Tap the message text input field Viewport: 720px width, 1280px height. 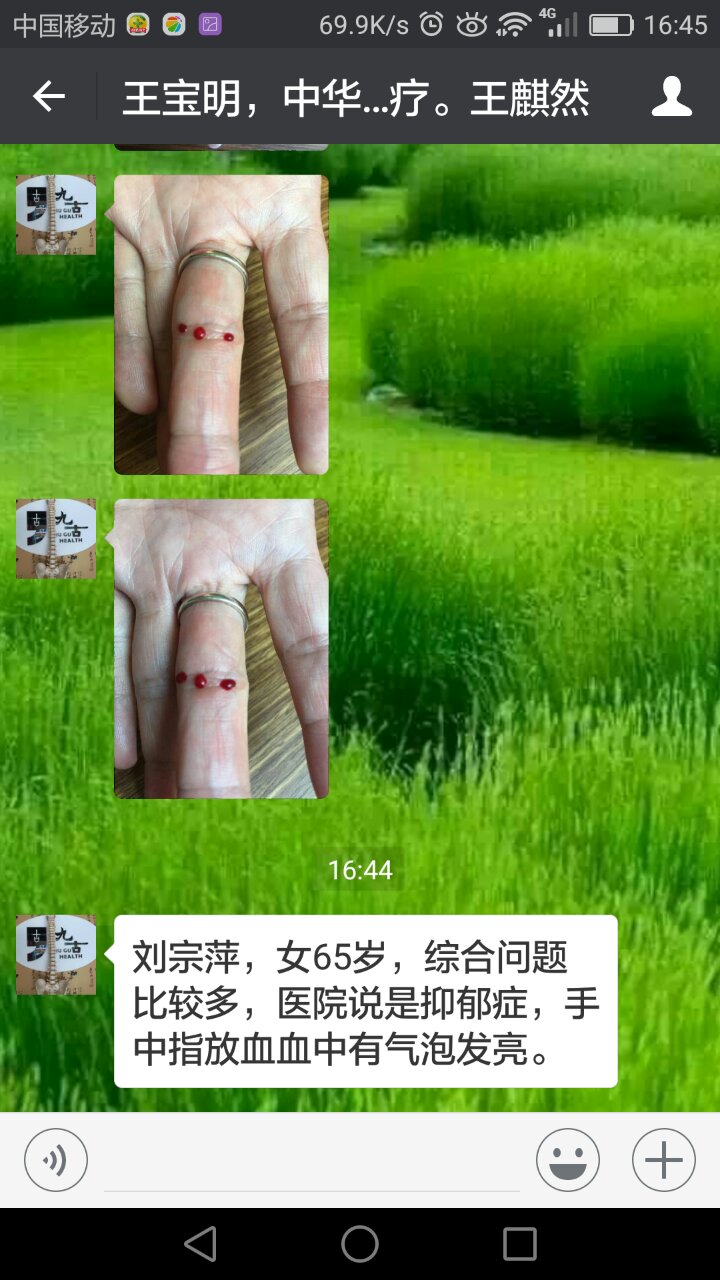tap(311, 1162)
